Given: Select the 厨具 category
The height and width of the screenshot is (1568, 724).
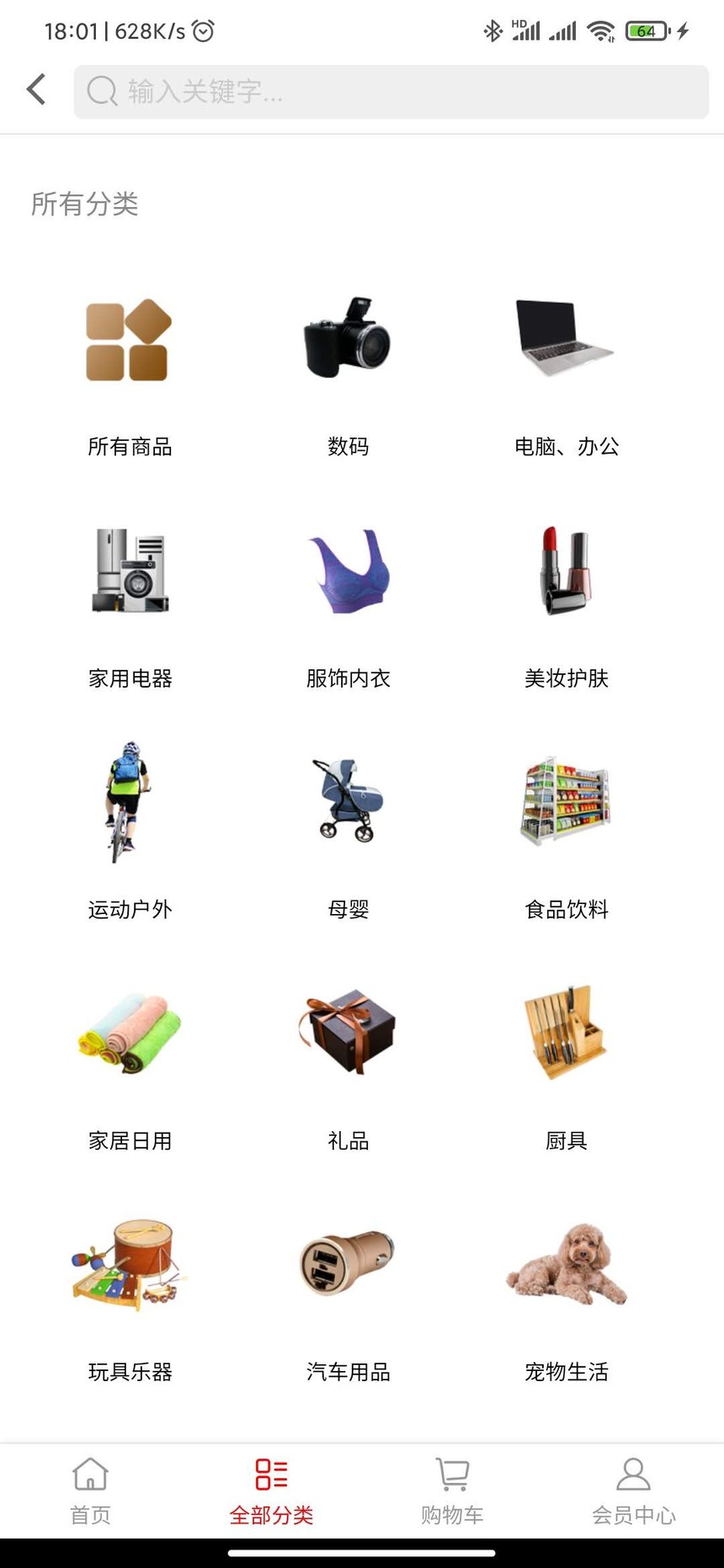Looking at the screenshot, I should point(566,1065).
